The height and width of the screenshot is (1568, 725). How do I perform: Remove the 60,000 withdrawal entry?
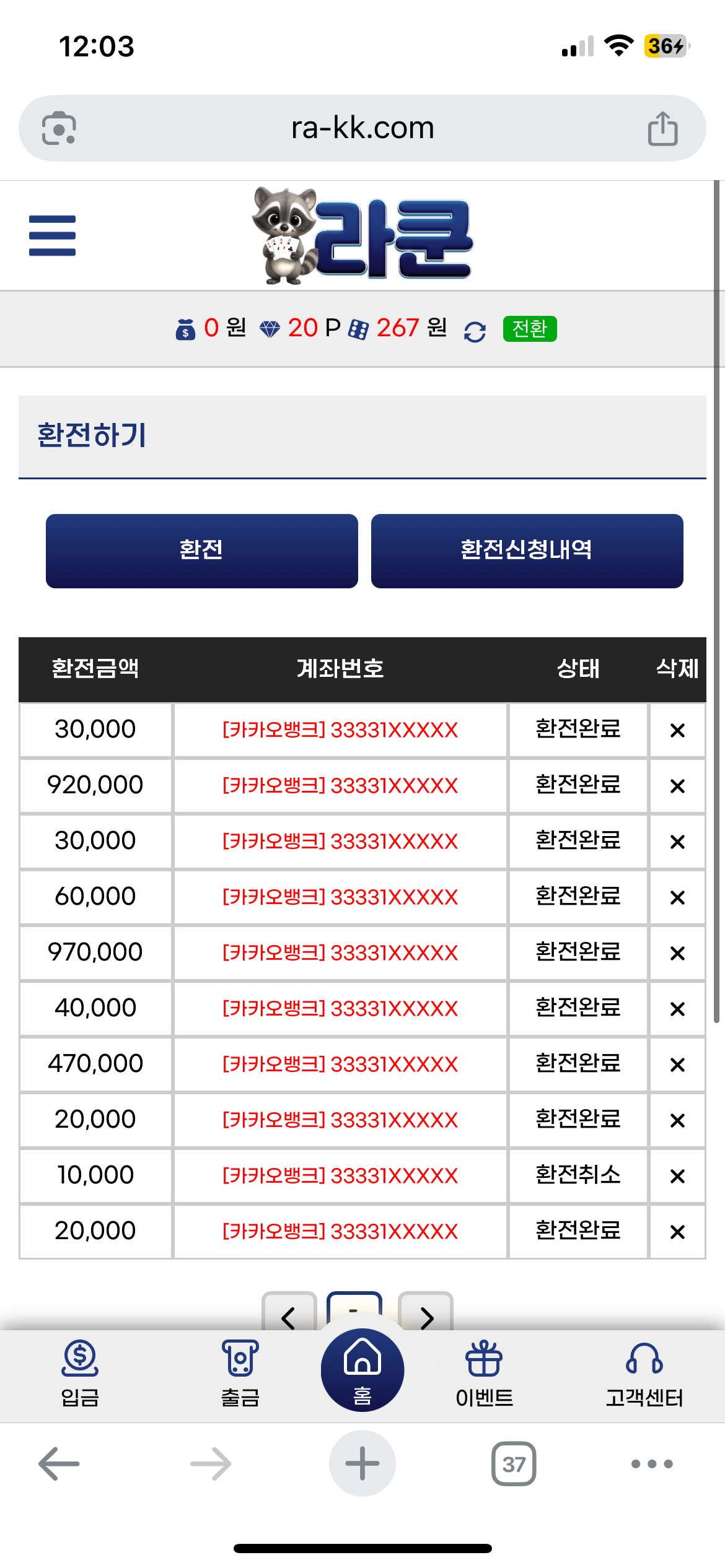677,897
